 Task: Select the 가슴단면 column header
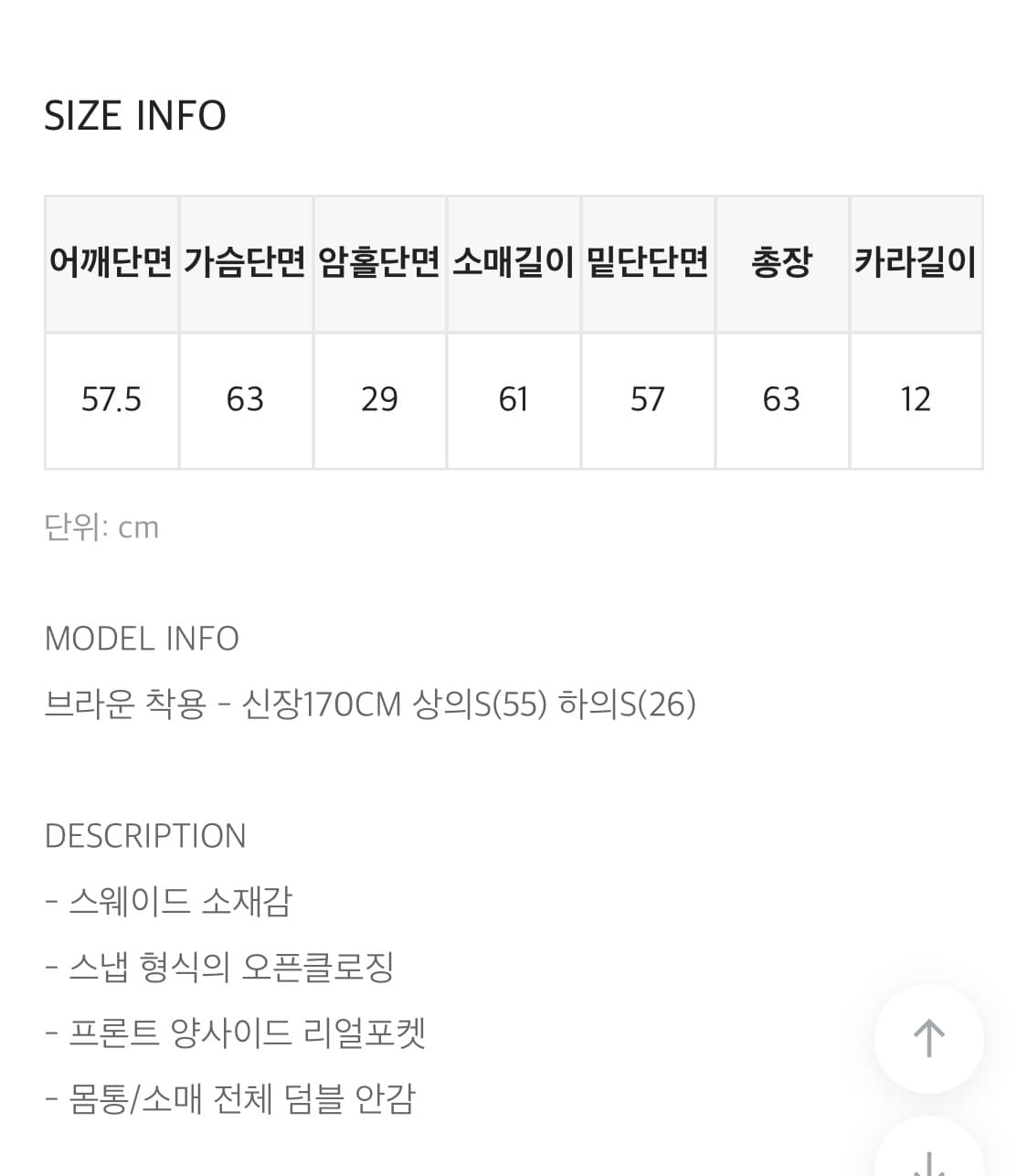click(246, 263)
